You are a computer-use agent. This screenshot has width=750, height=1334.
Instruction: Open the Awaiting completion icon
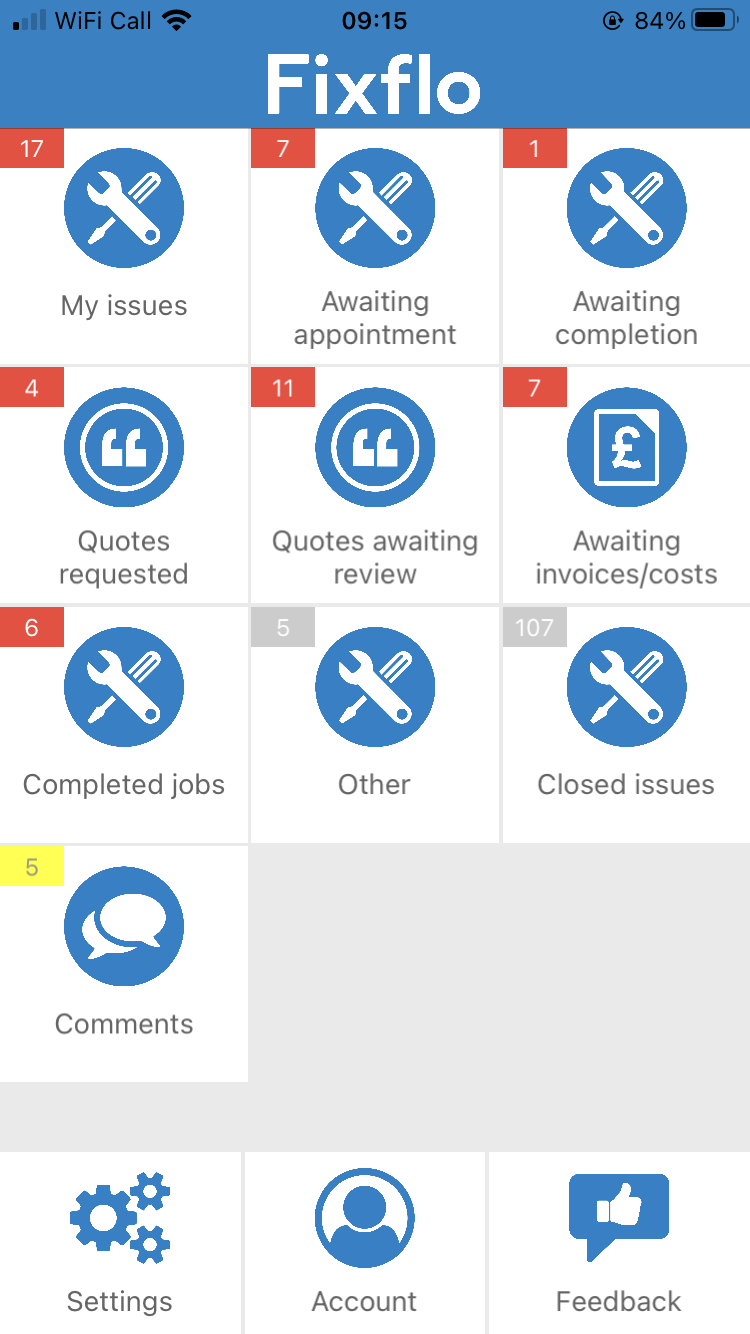[x=626, y=208]
